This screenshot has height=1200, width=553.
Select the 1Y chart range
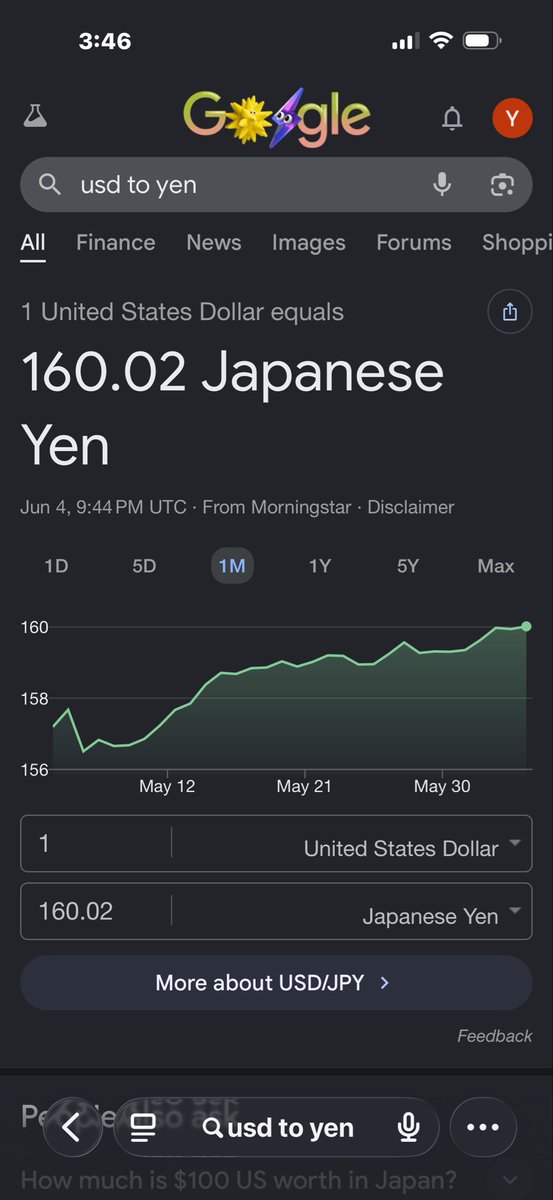click(x=319, y=566)
